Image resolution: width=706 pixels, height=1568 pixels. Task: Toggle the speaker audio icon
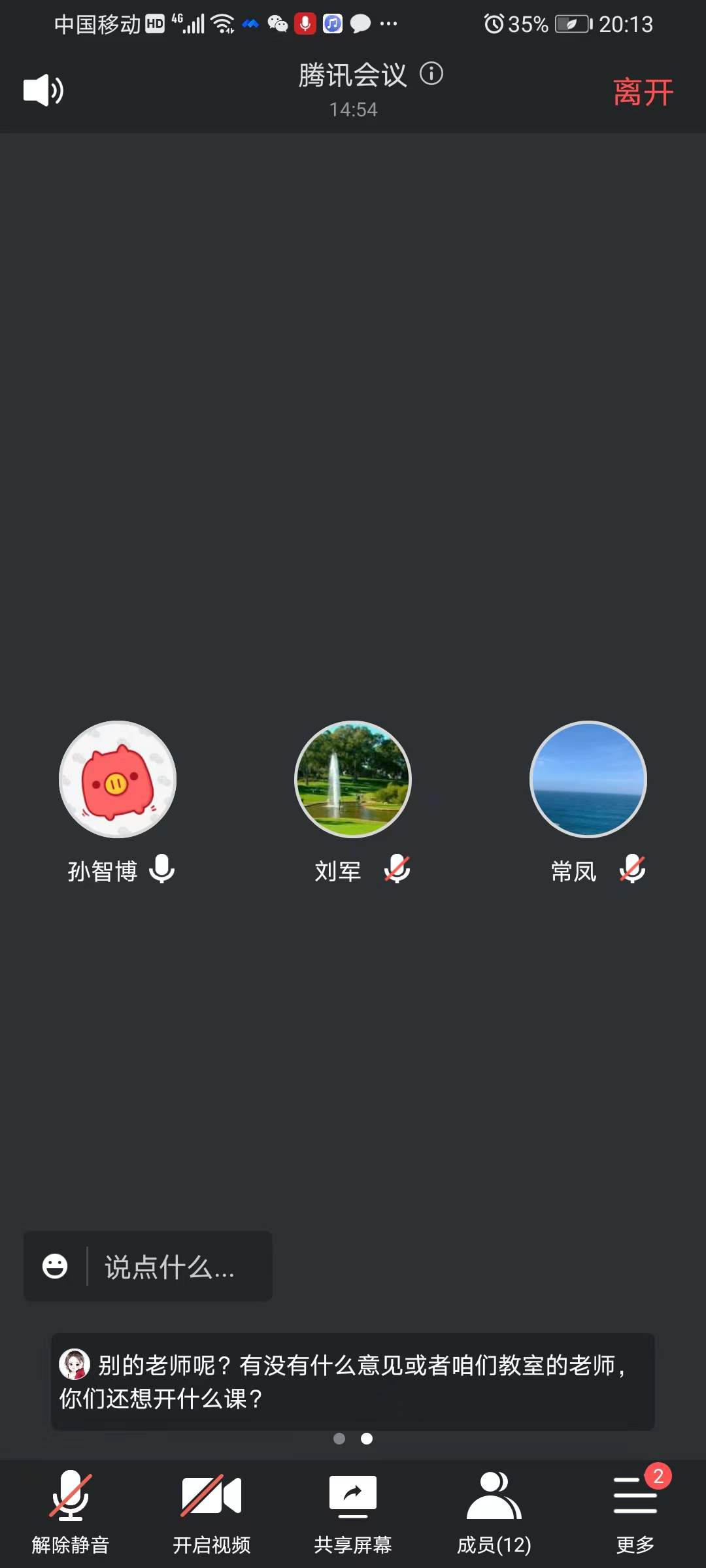point(43,90)
